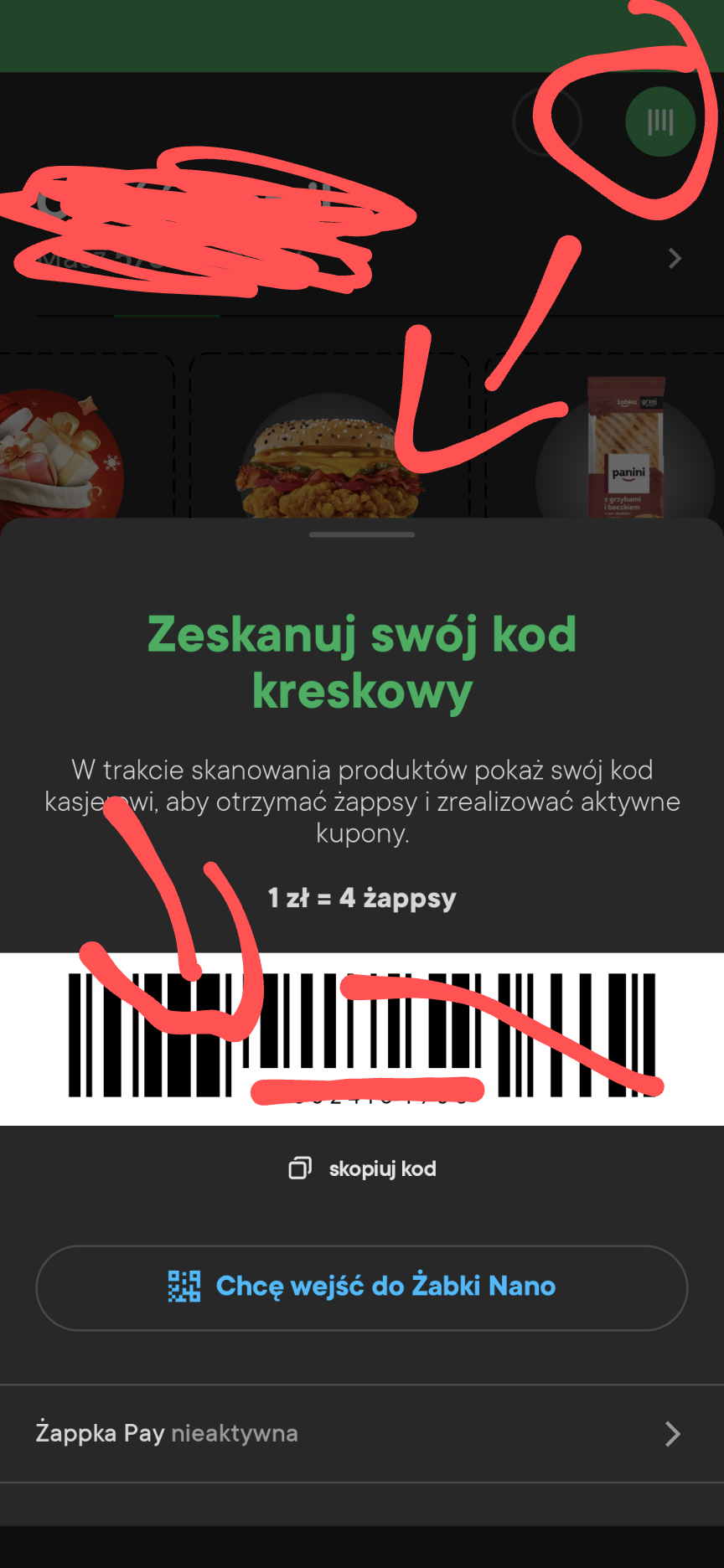This screenshot has width=724, height=1568.
Task: Tap Chcę wejść do Żabki Nano
Action: [362, 1287]
